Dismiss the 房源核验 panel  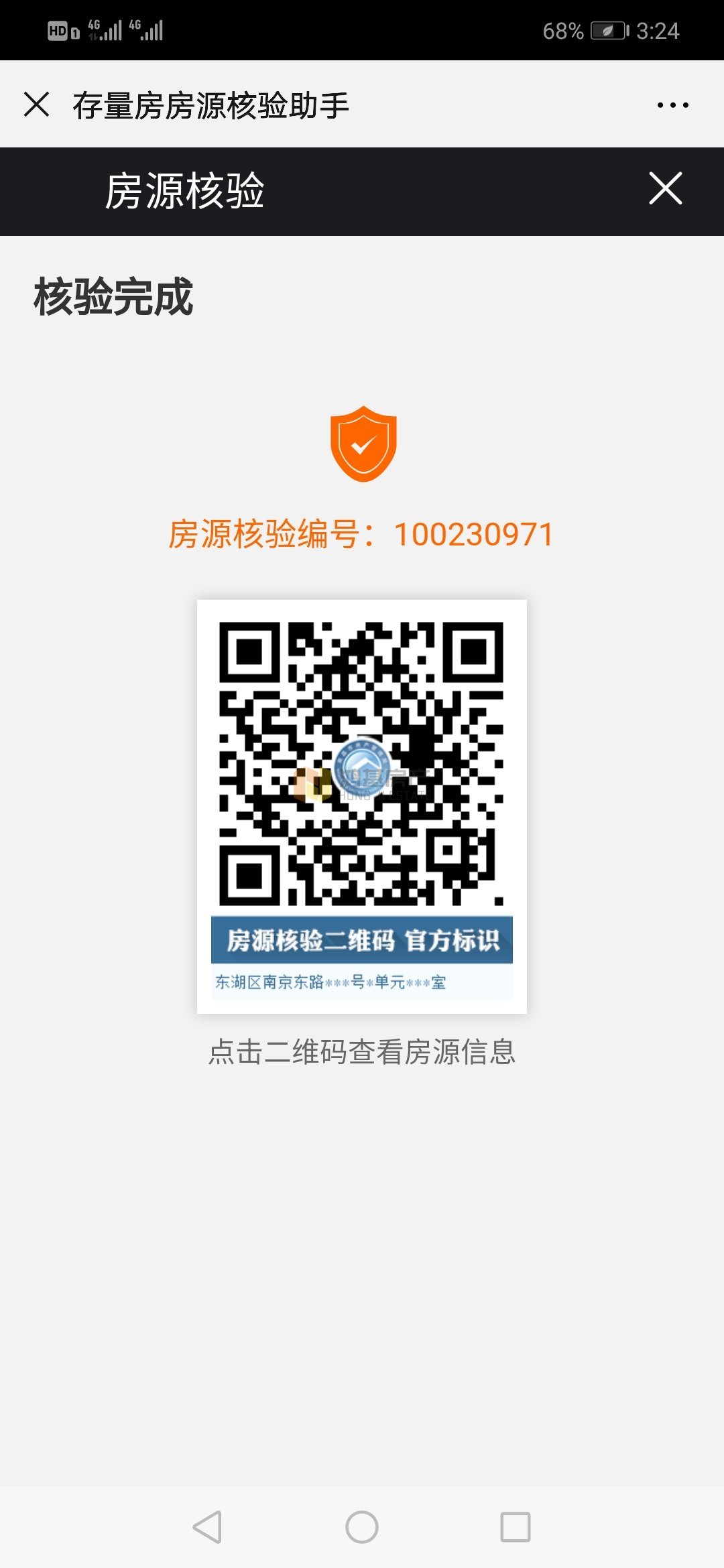(665, 188)
